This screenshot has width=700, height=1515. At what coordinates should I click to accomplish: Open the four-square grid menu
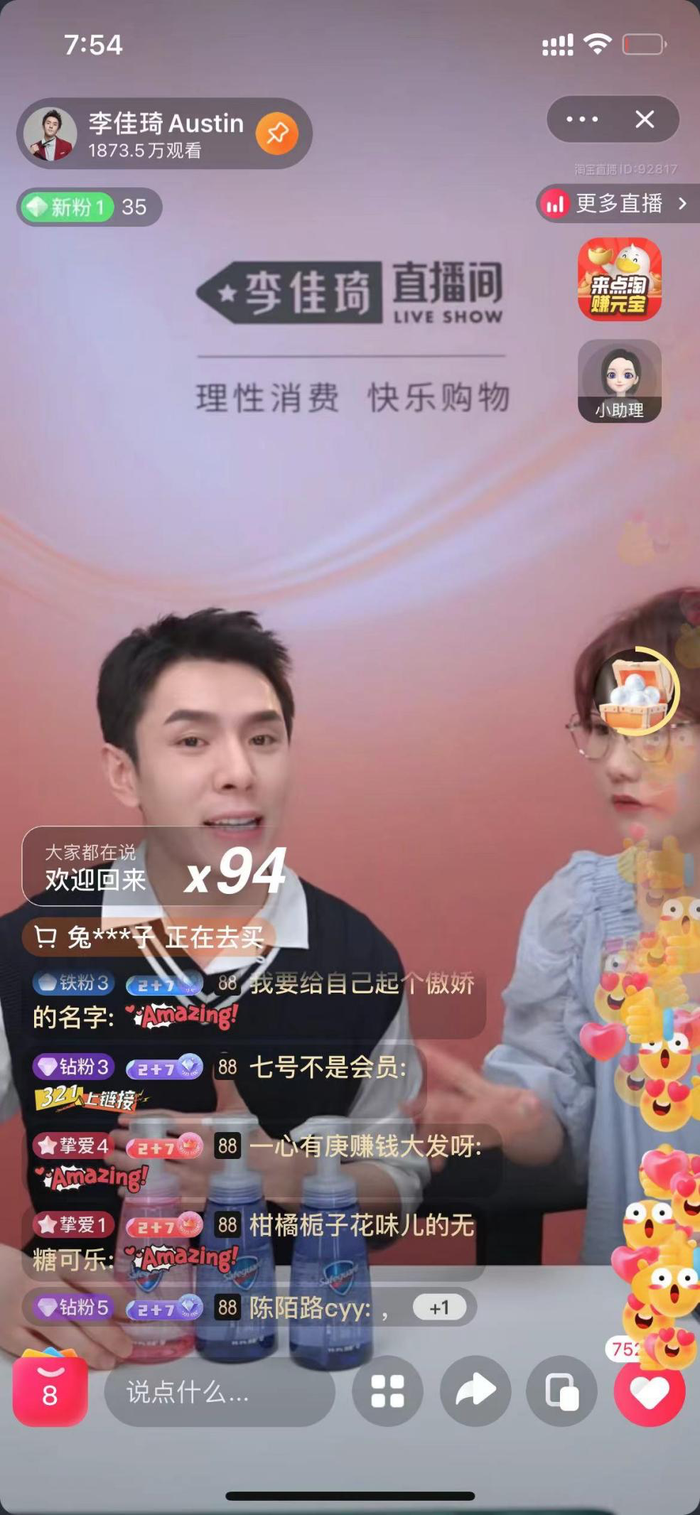(387, 1391)
